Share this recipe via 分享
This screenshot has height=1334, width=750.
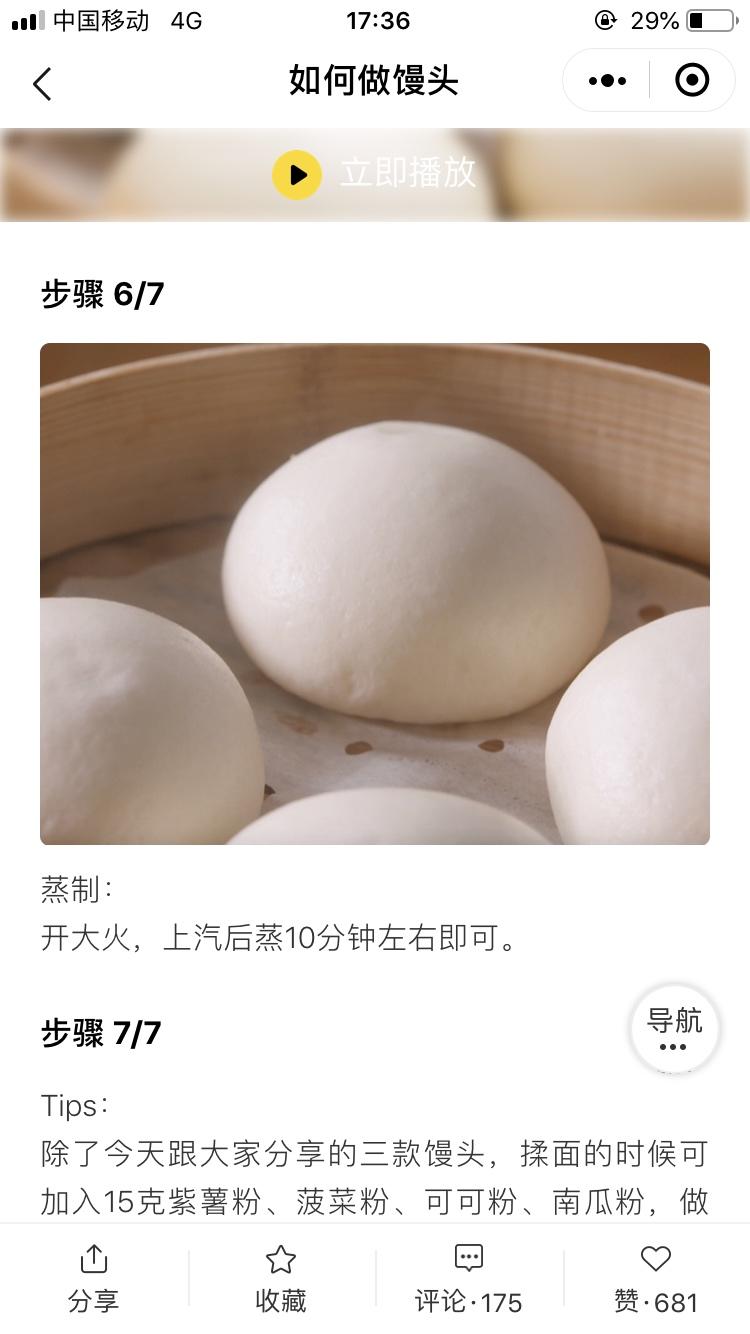pos(93,1278)
